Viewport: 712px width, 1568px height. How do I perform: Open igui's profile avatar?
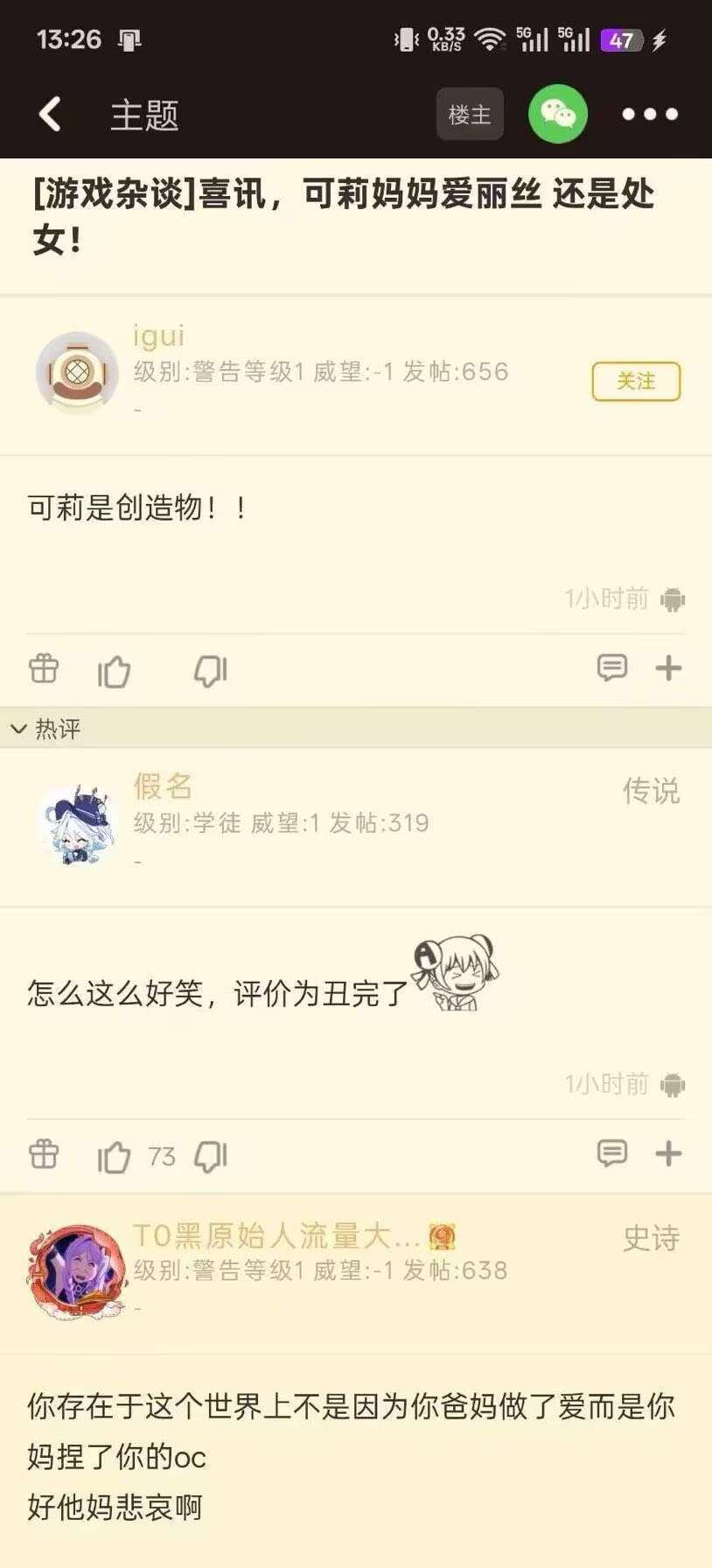[77, 372]
